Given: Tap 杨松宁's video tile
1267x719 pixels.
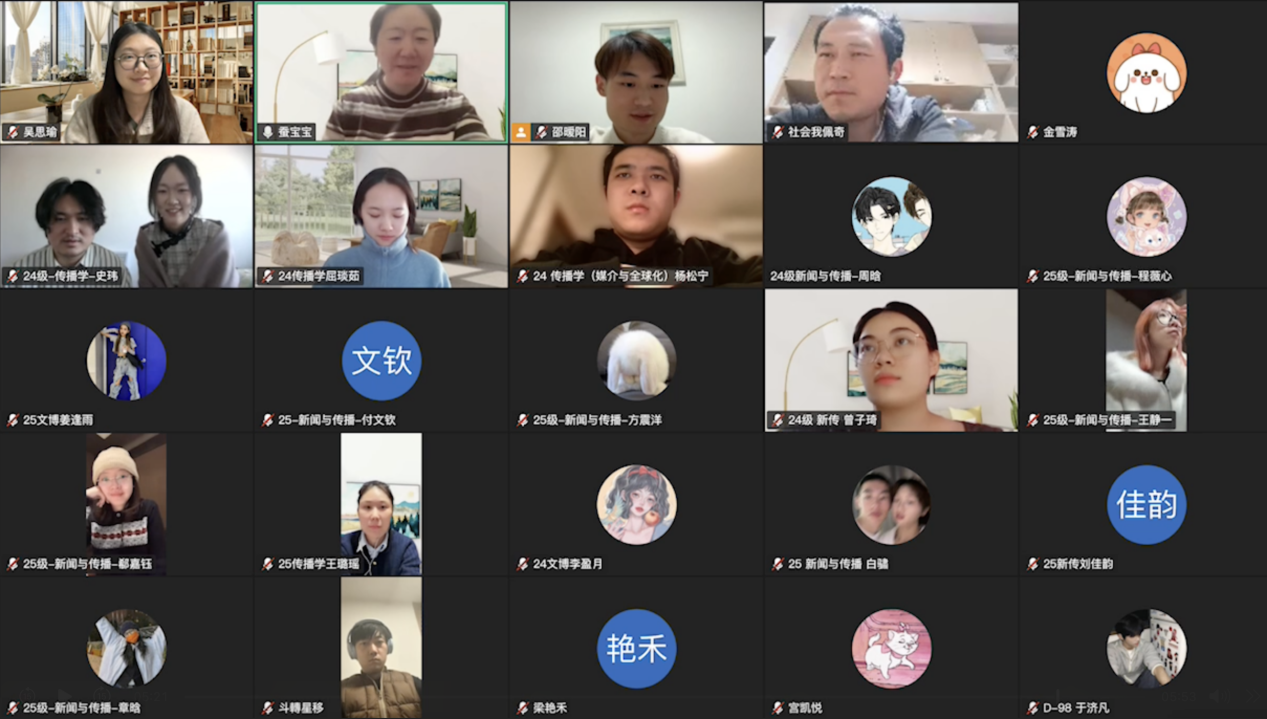Looking at the screenshot, I should tap(636, 216).
